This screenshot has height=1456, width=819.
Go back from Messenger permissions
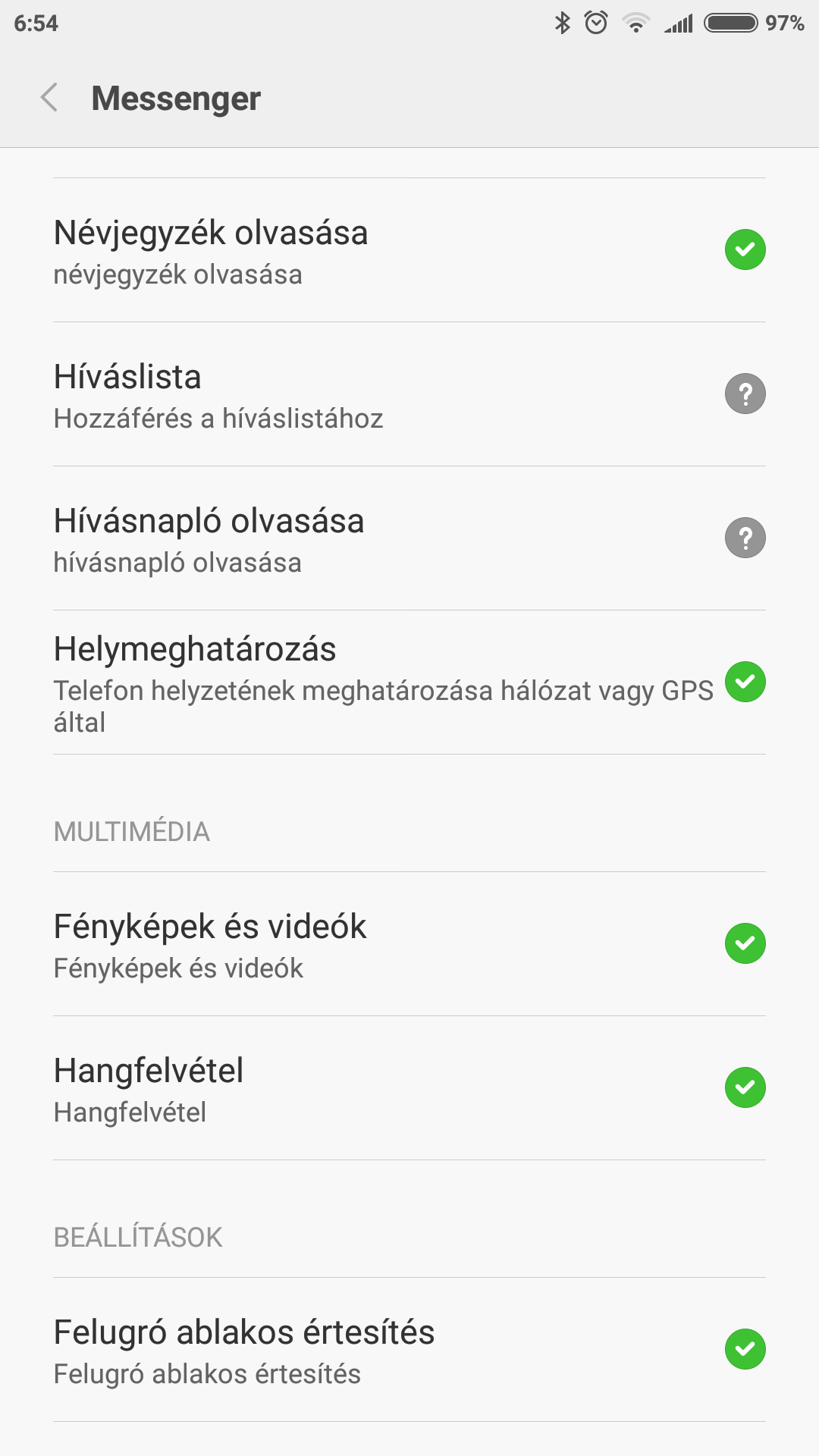pyautogui.click(x=49, y=98)
